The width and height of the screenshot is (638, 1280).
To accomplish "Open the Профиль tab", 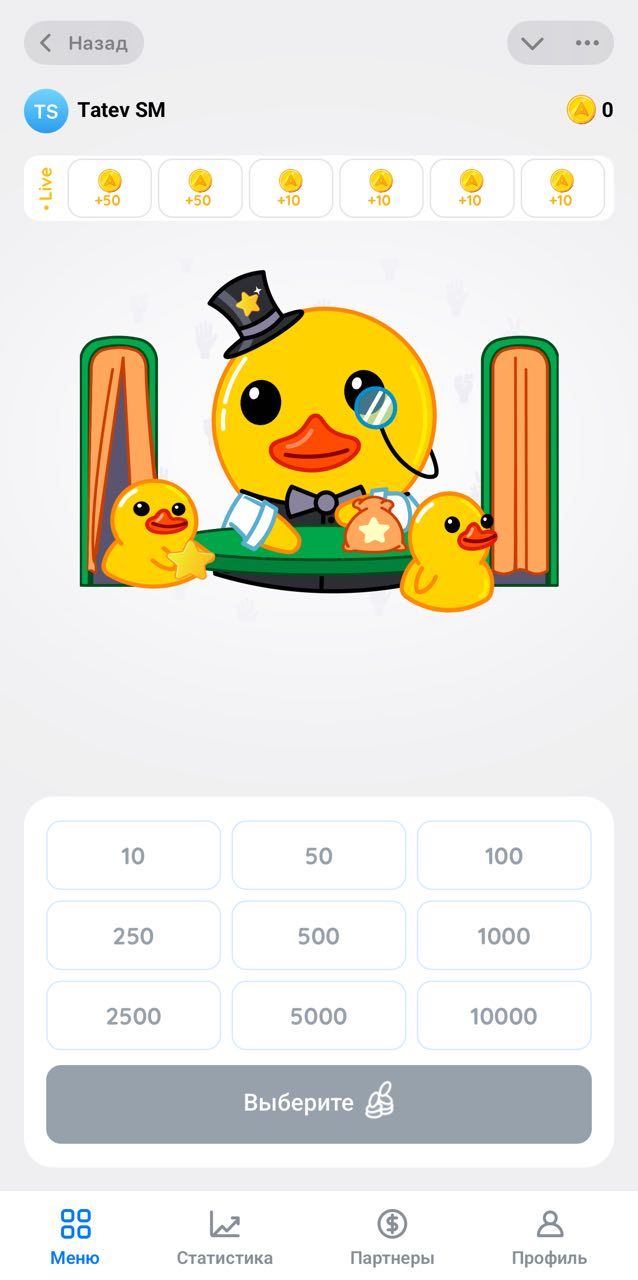I will coord(549,1236).
